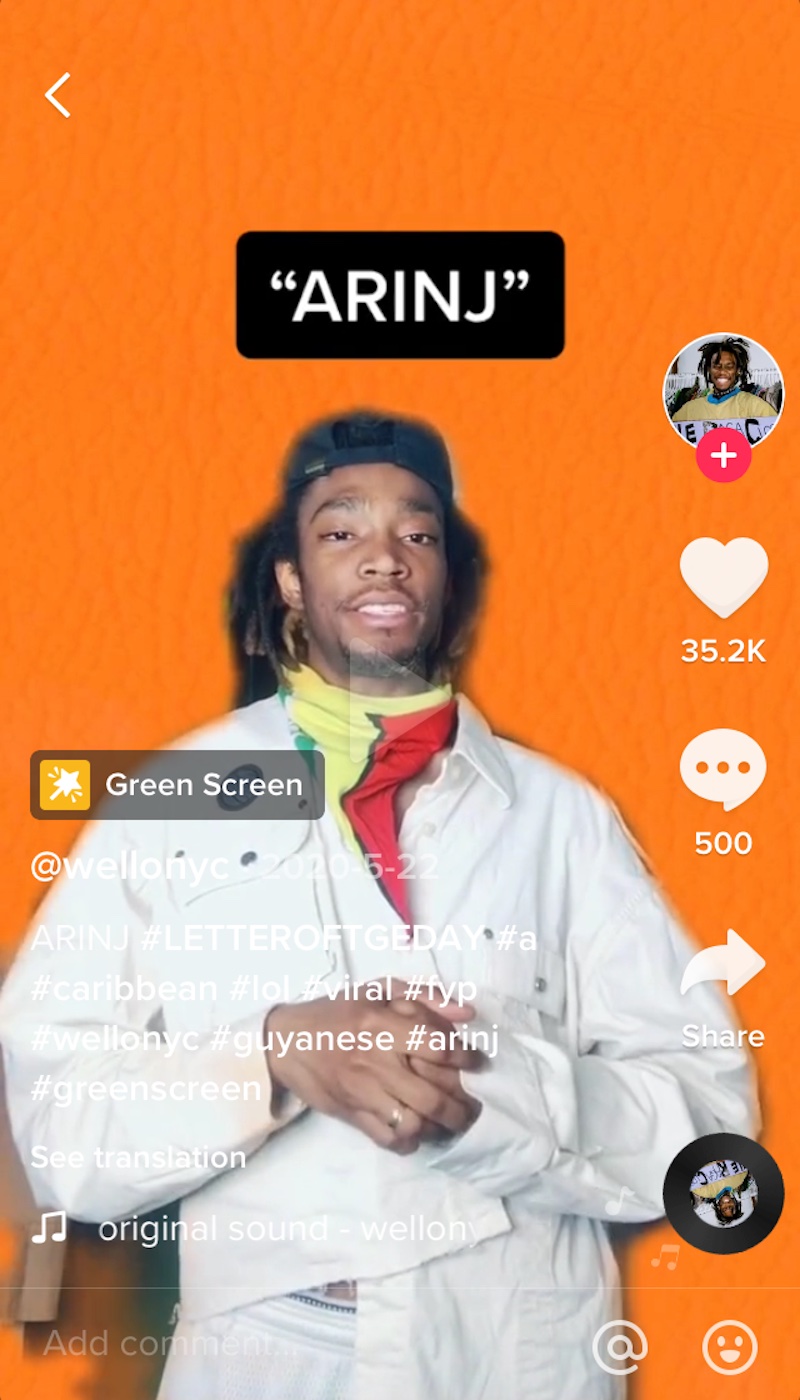The height and width of the screenshot is (1400, 800).
Task: Tap the #greenscreen hashtag
Action: pyautogui.click(x=146, y=1088)
